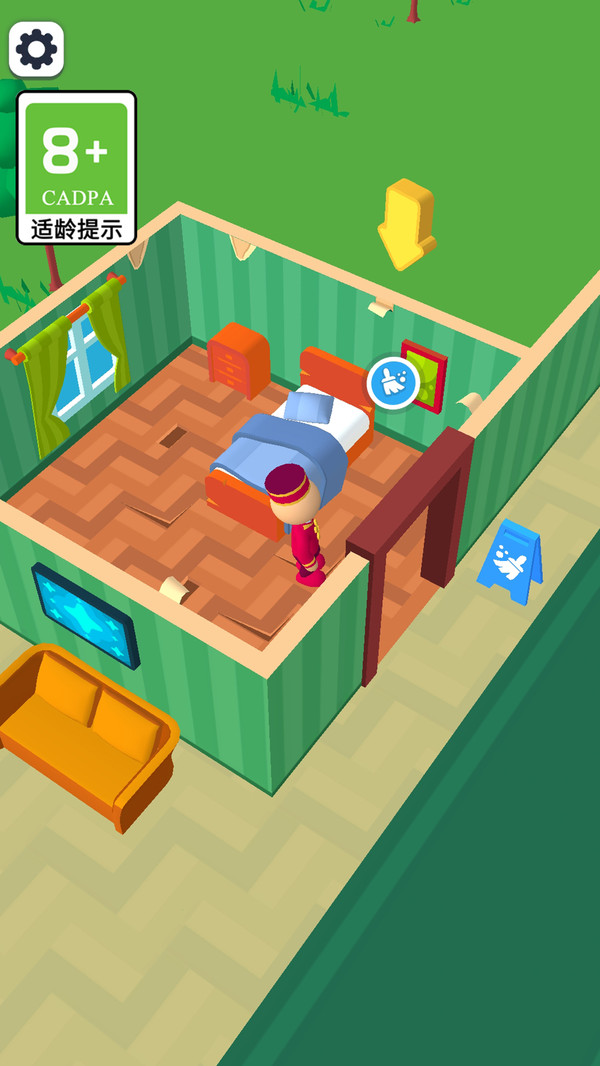Viewport: 600px width, 1066px height.
Task: Open the settings gear
Action: tap(37, 49)
